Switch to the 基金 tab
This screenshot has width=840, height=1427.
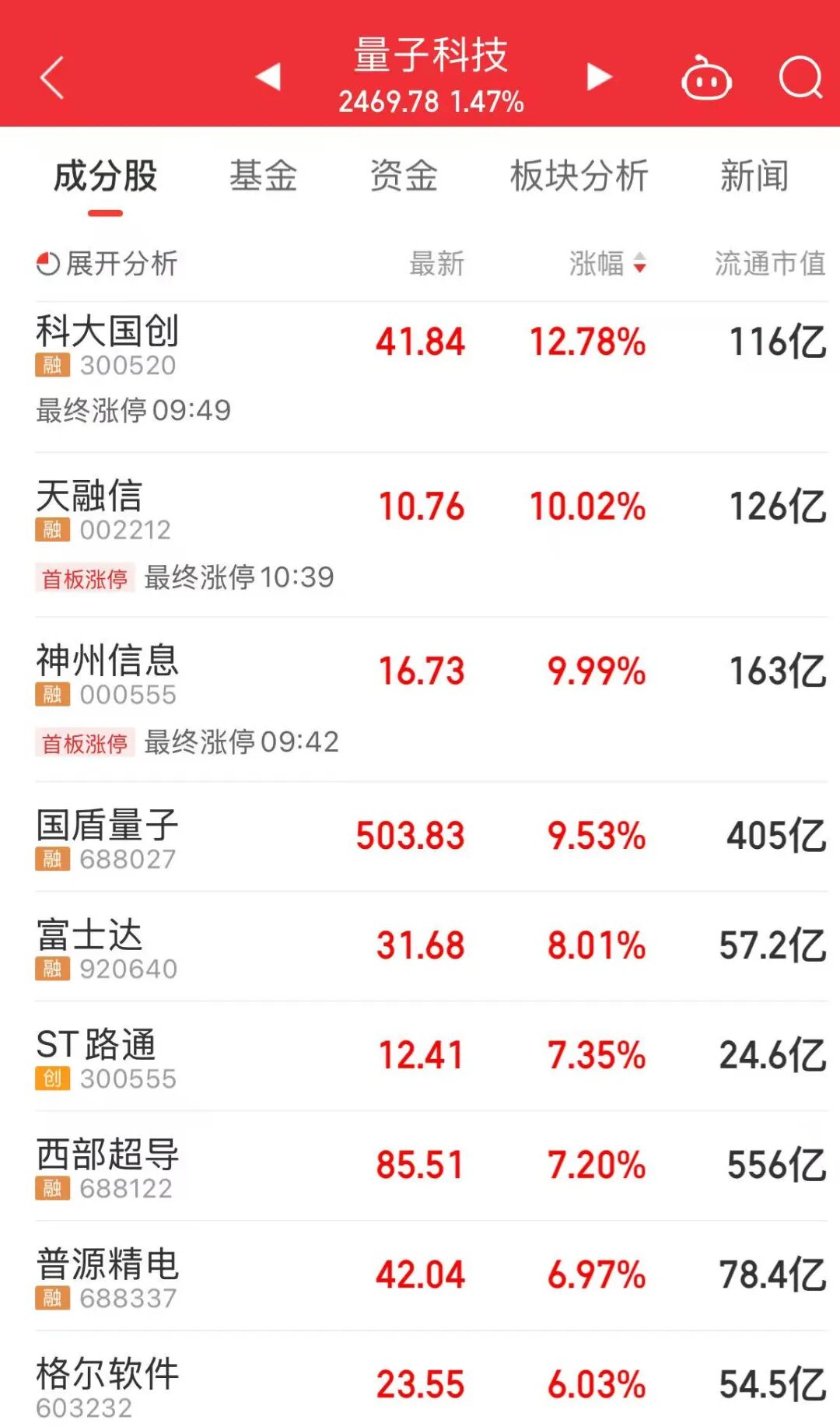[263, 177]
